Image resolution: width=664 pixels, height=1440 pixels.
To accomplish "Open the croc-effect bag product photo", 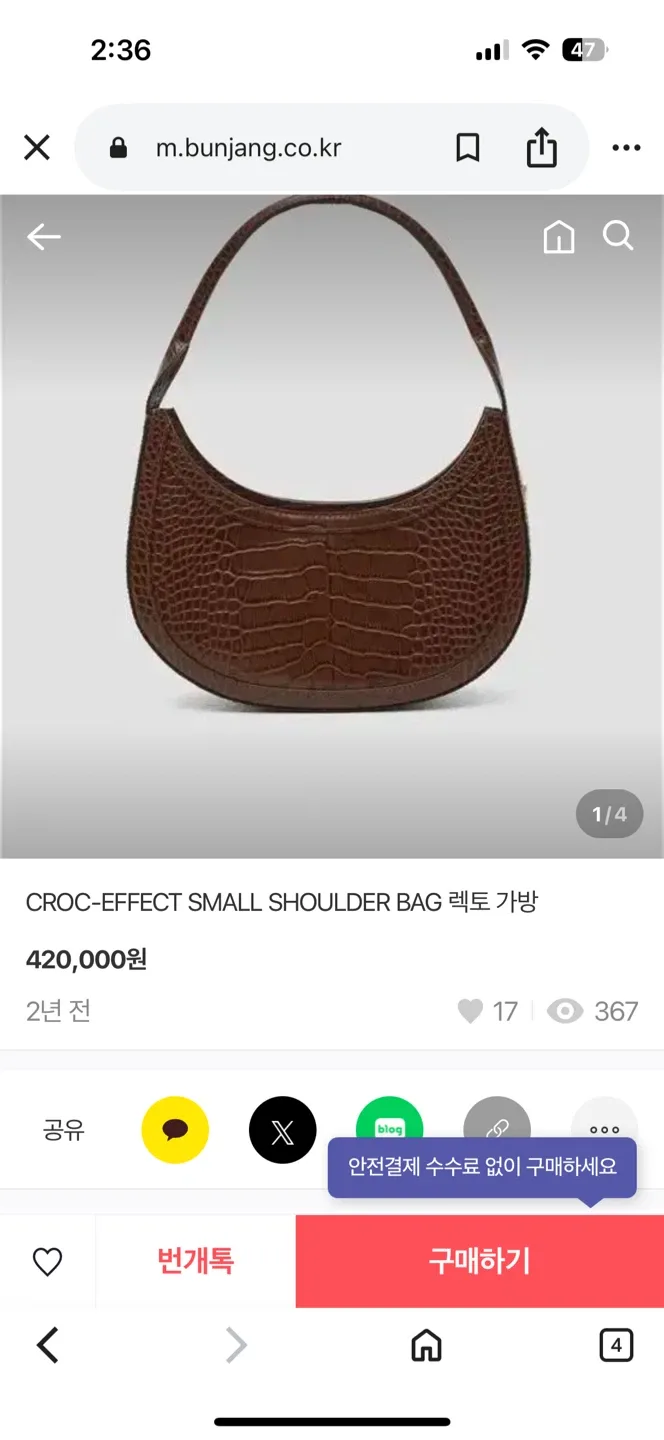I will (332, 500).
